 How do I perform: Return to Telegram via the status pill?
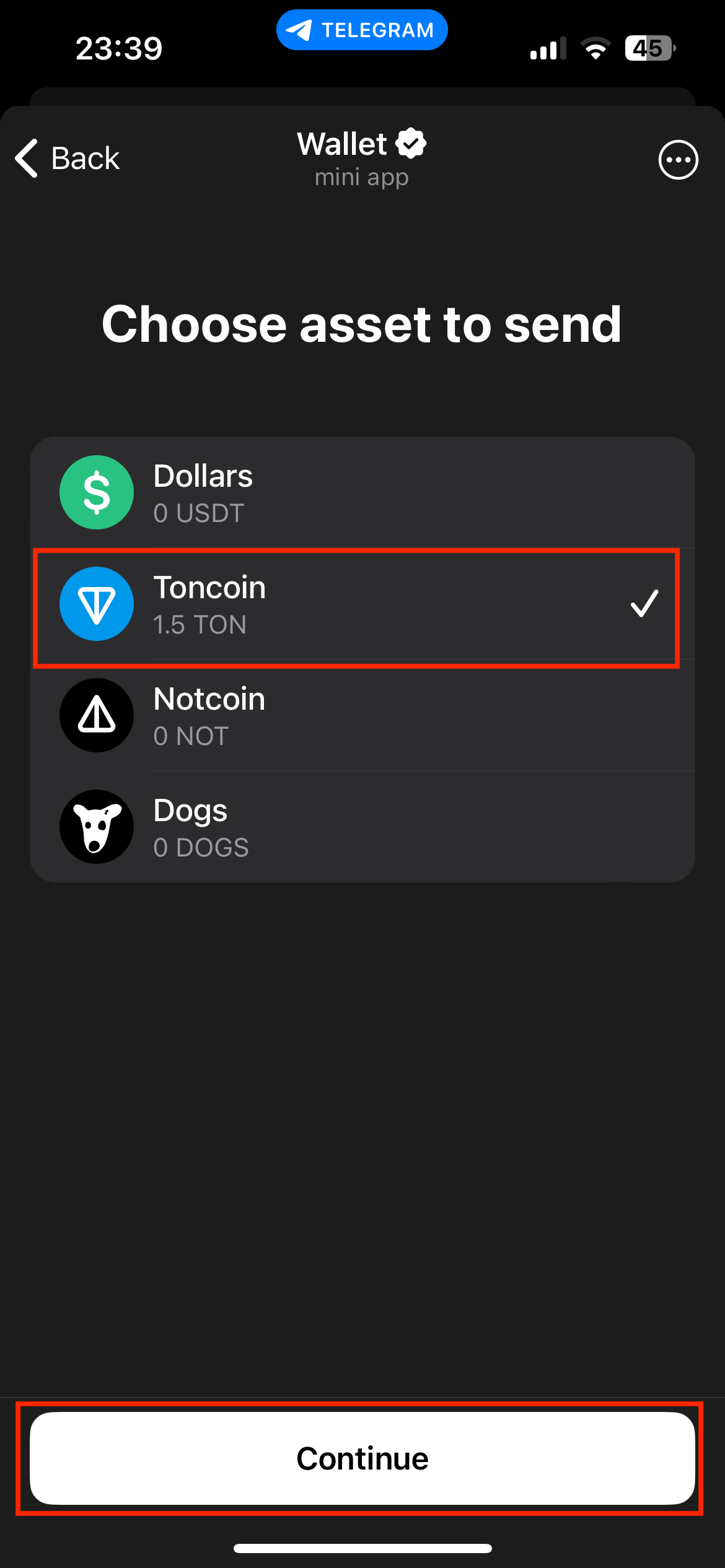362,30
